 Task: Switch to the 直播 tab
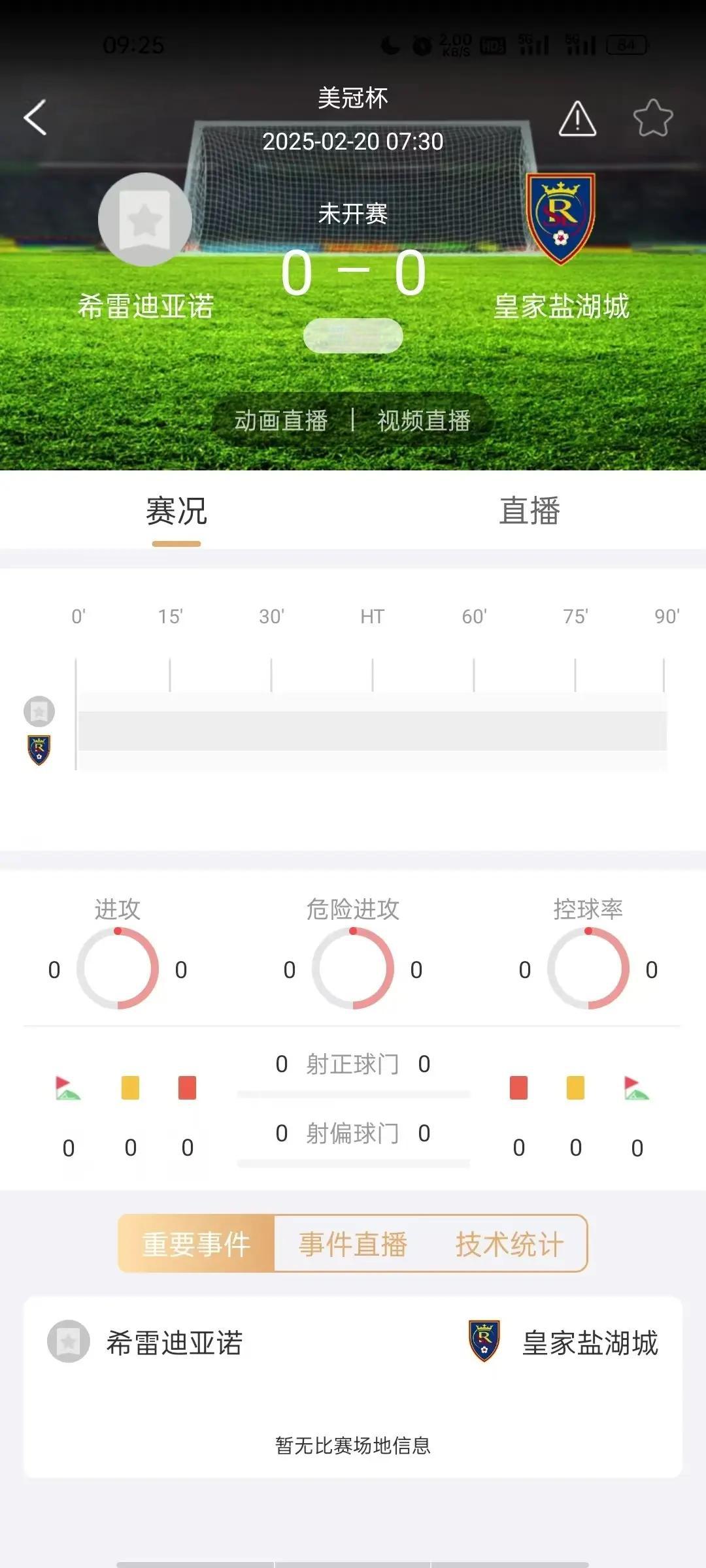[x=529, y=511]
